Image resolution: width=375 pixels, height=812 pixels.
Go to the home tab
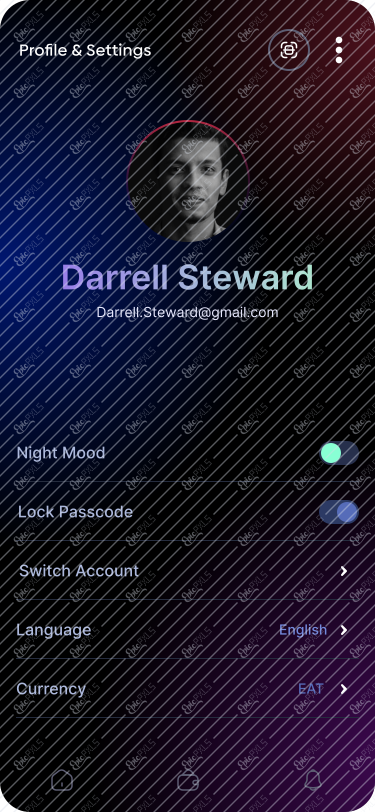(x=62, y=780)
